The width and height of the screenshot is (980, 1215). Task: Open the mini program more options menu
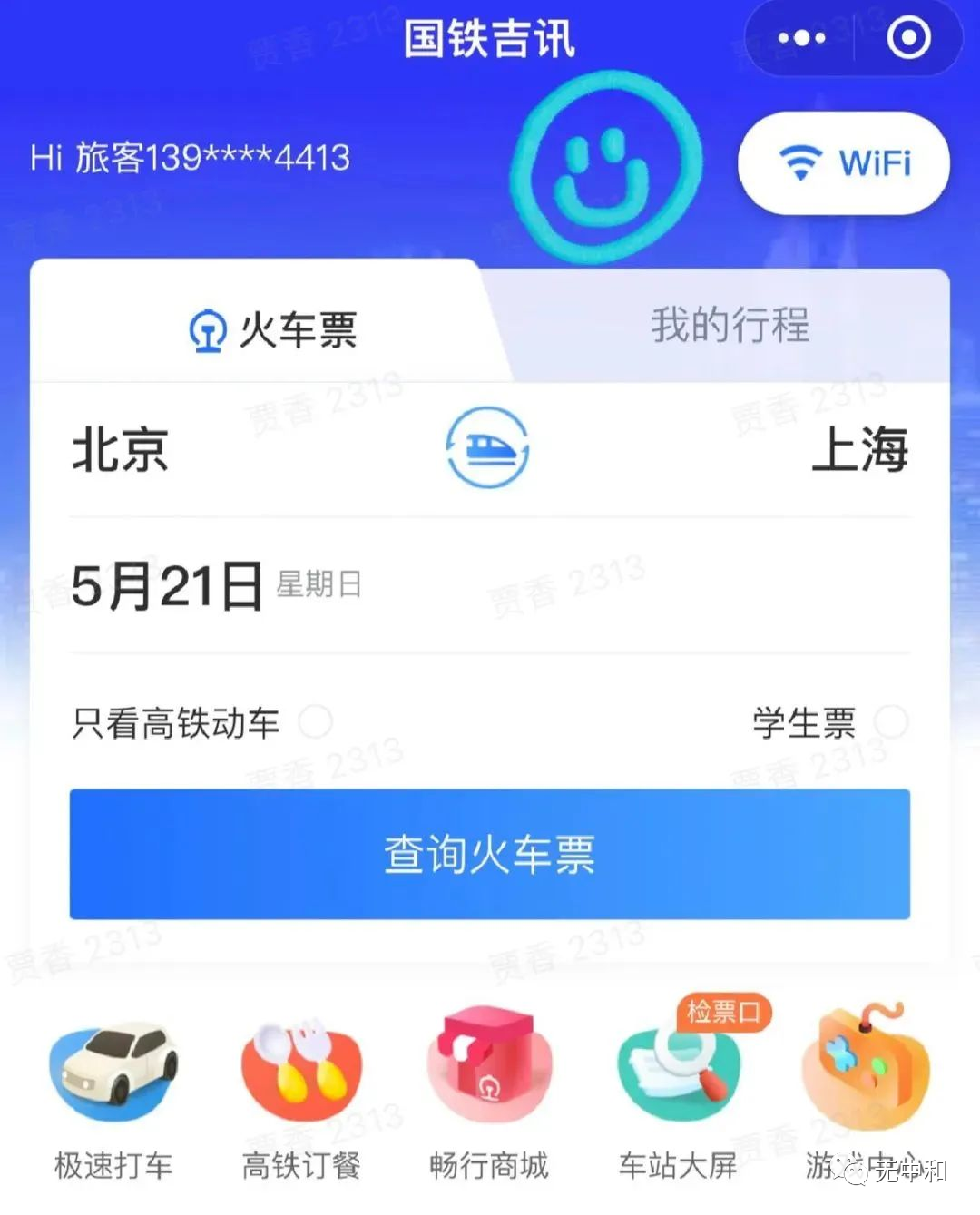(x=801, y=39)
